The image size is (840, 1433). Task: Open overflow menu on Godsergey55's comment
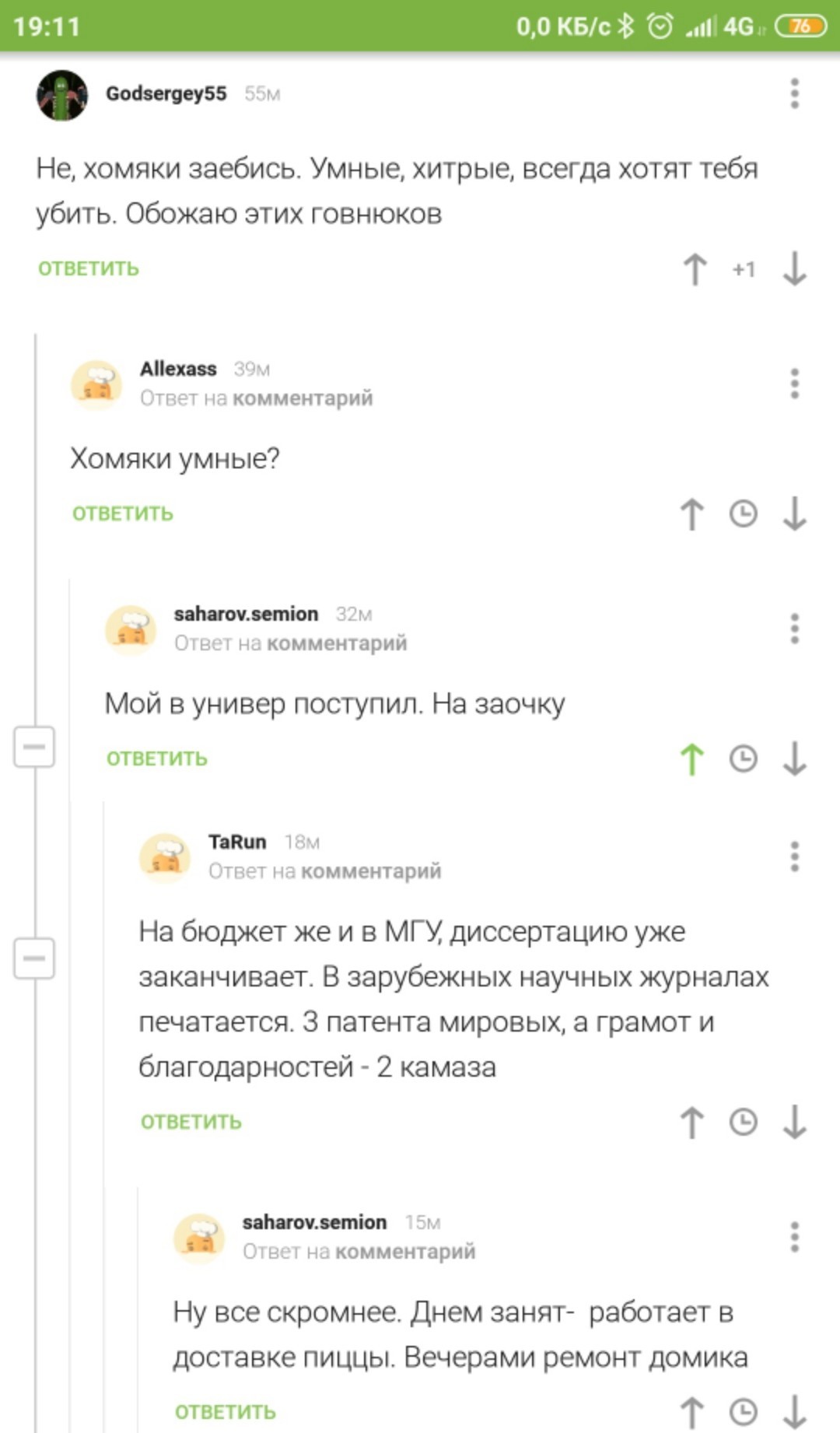pyautogui.click(x=794, y=93)
